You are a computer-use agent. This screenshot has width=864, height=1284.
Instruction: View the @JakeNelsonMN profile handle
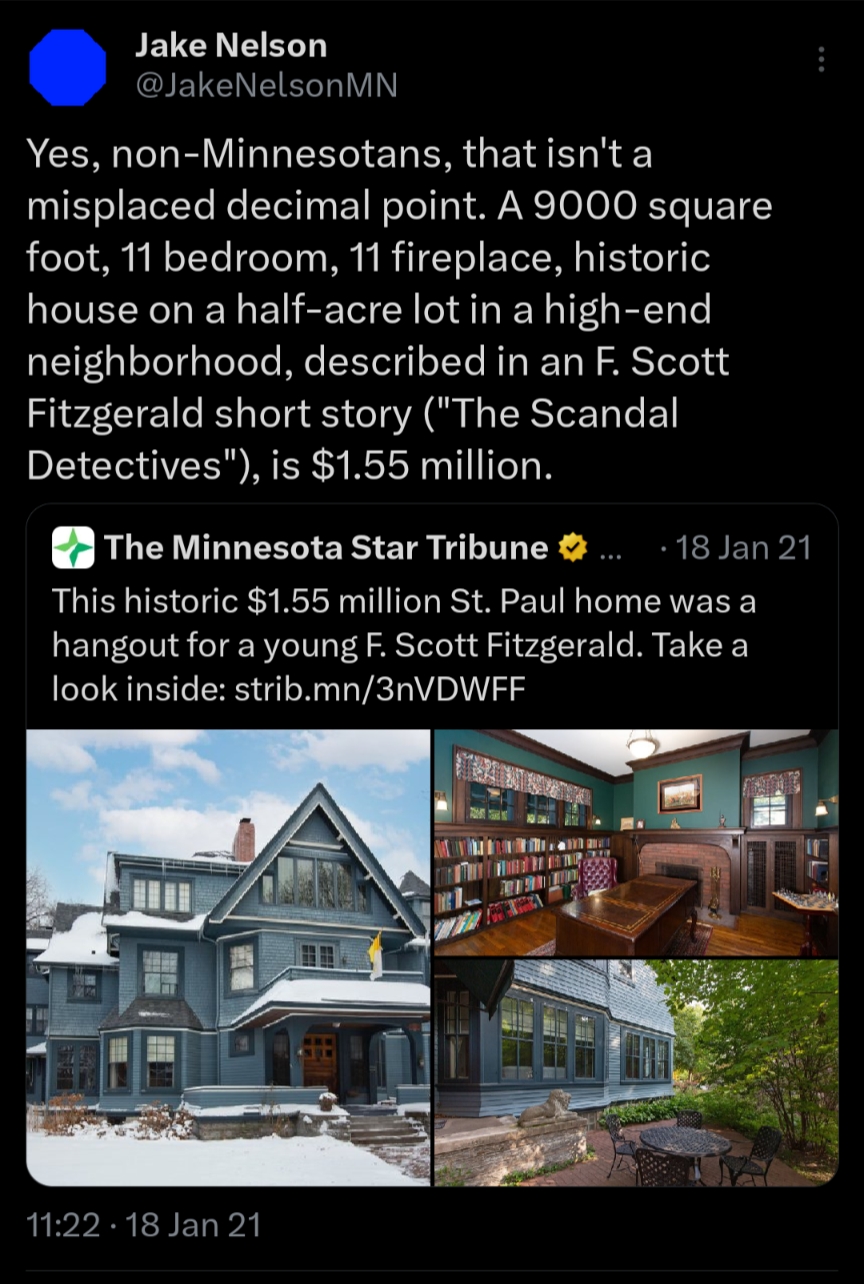point(266,86)
